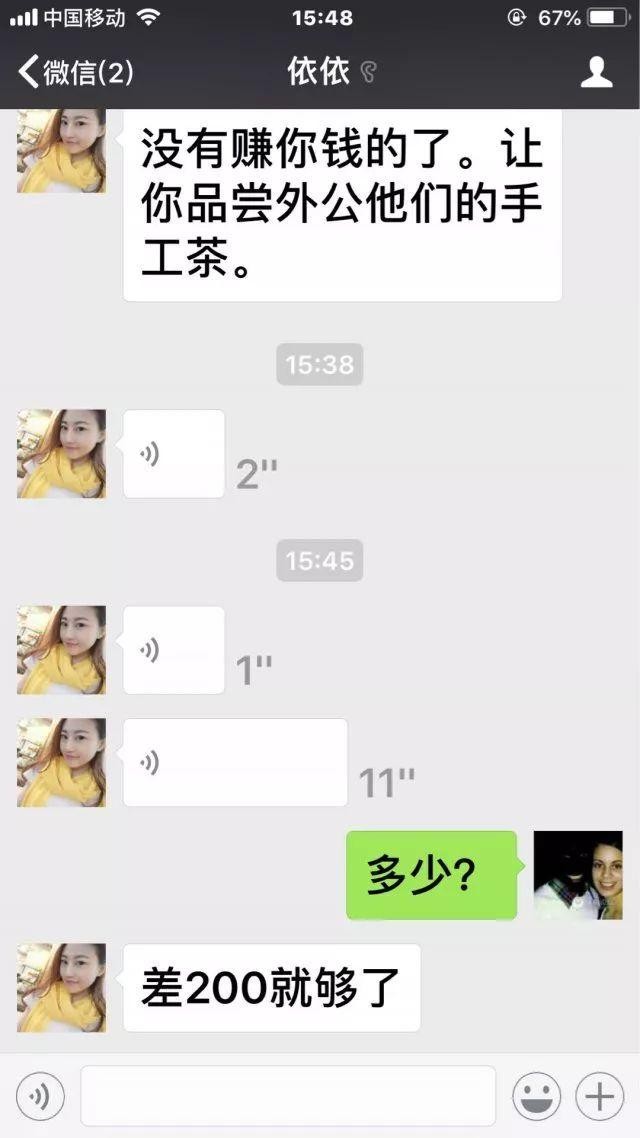The image size is (640, 1138).
Task: Open the emoji picker
Action: click(536, 1097)
